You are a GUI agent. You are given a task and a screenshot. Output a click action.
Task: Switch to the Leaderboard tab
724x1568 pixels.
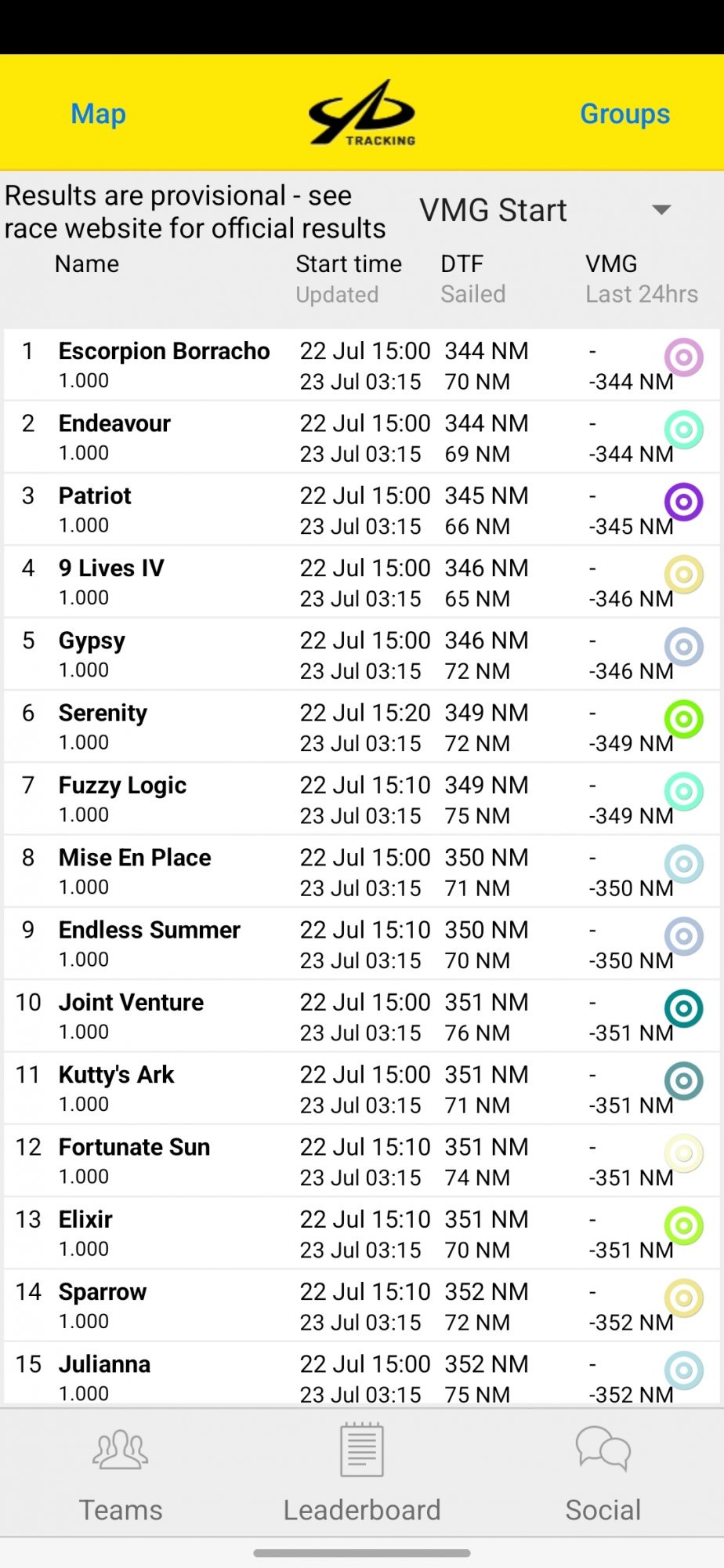click(362, 1474)
